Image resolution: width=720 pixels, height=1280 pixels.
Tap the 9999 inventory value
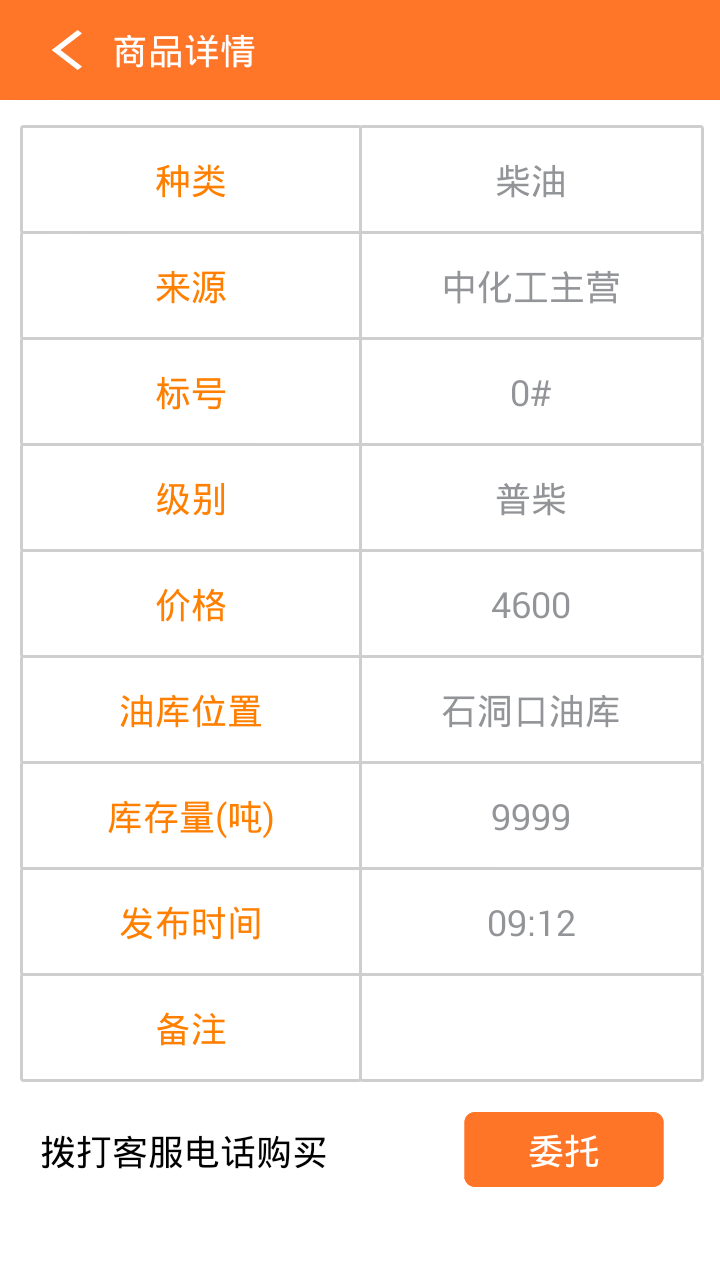point(531,816)
